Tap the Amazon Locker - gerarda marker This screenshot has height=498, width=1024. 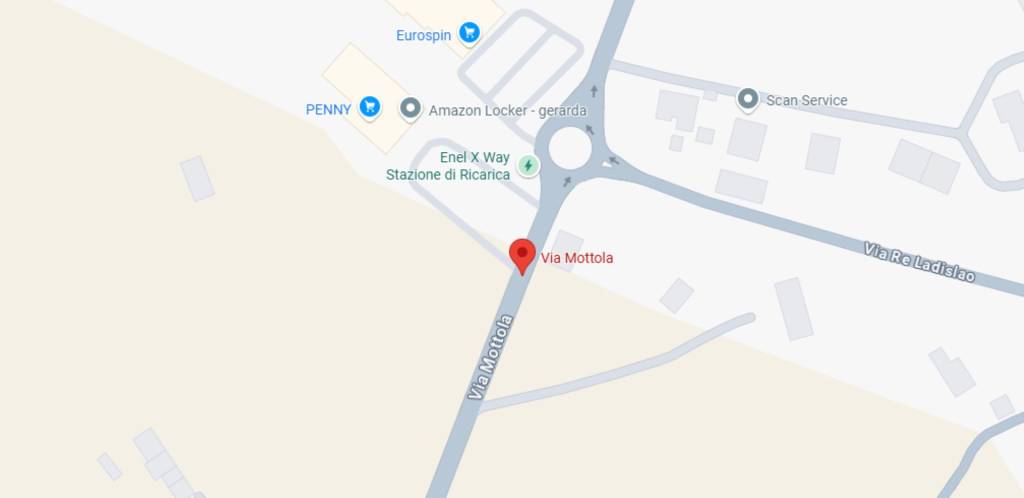(x=410, y=108)
